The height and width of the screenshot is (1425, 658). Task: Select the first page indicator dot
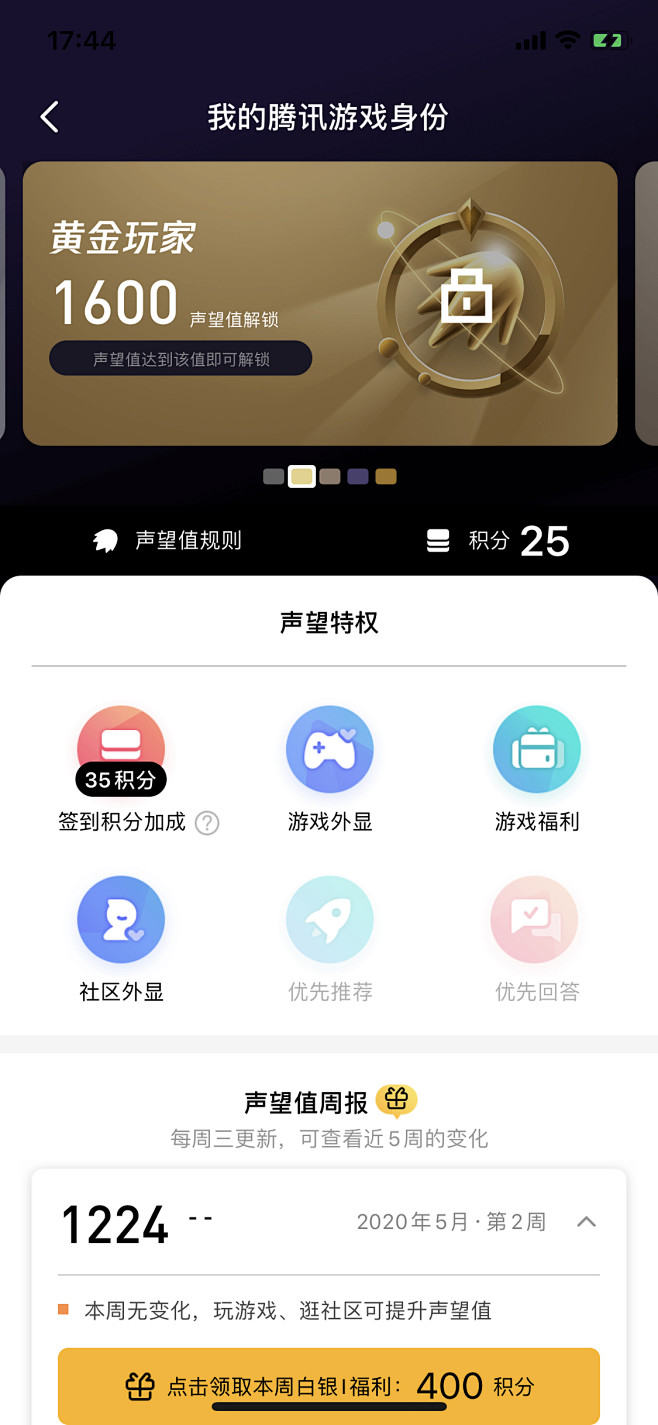click(273, 477)
